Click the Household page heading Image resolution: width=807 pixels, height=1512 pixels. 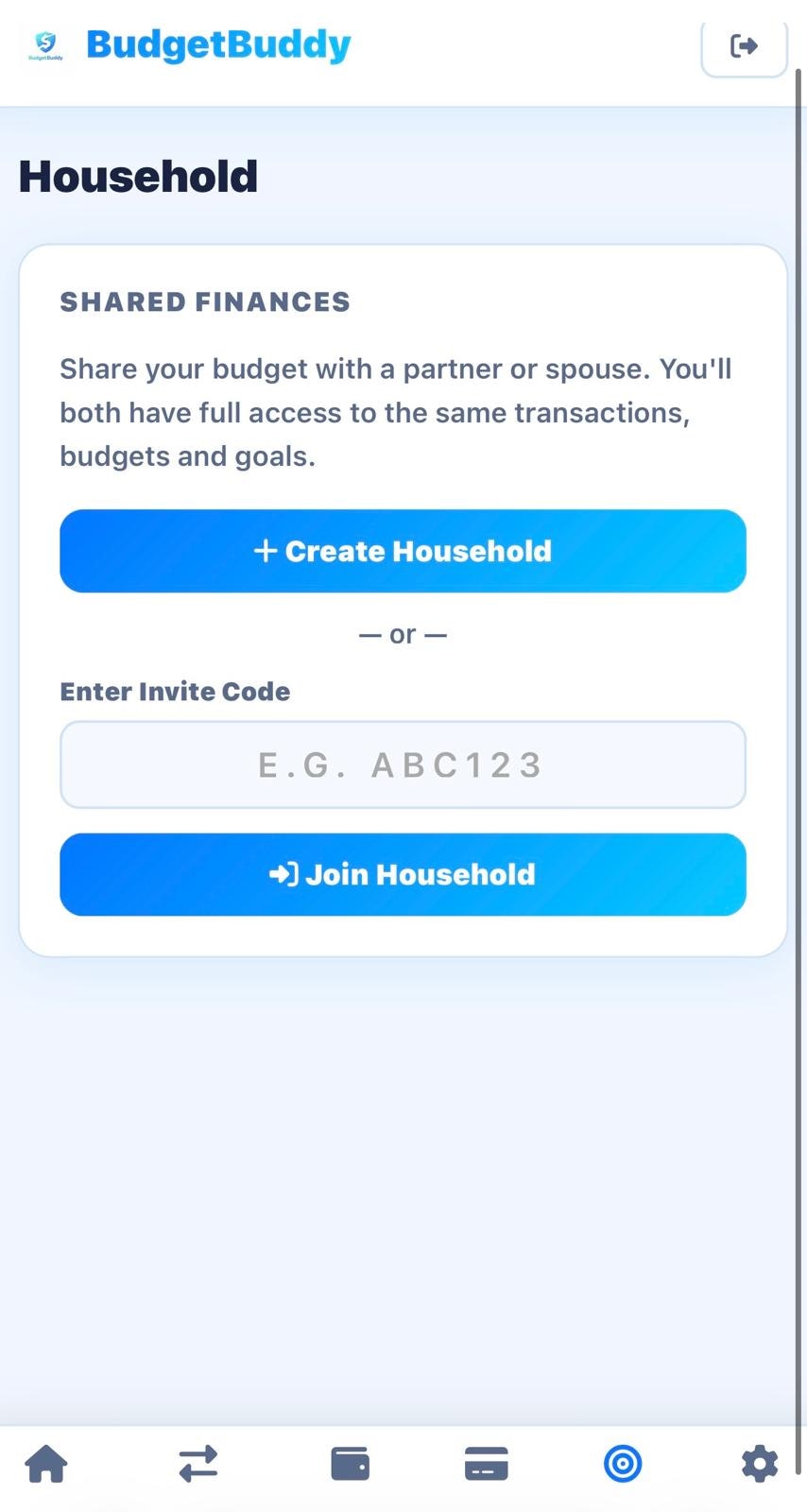138,176
